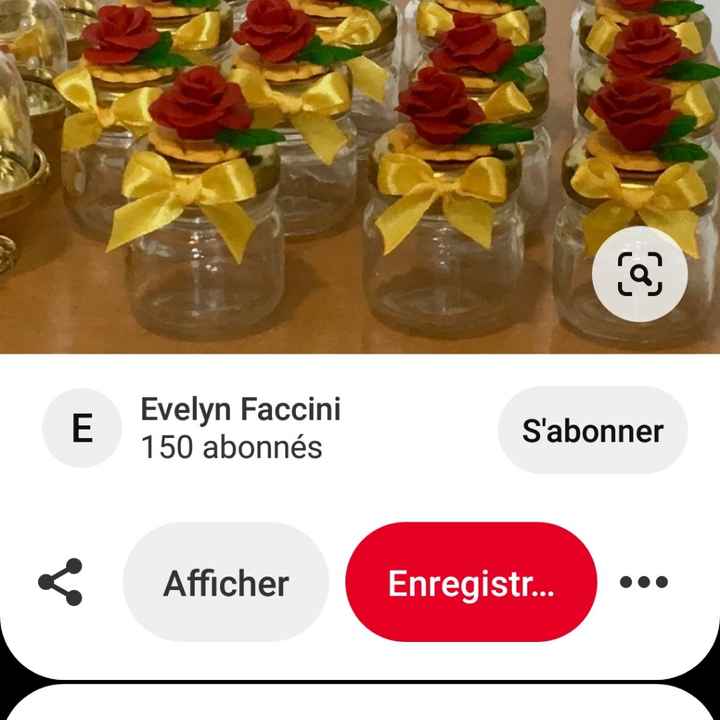Save the pin with Enregistrer
This screenshot has height=720, width=720.
coord(471,583)
